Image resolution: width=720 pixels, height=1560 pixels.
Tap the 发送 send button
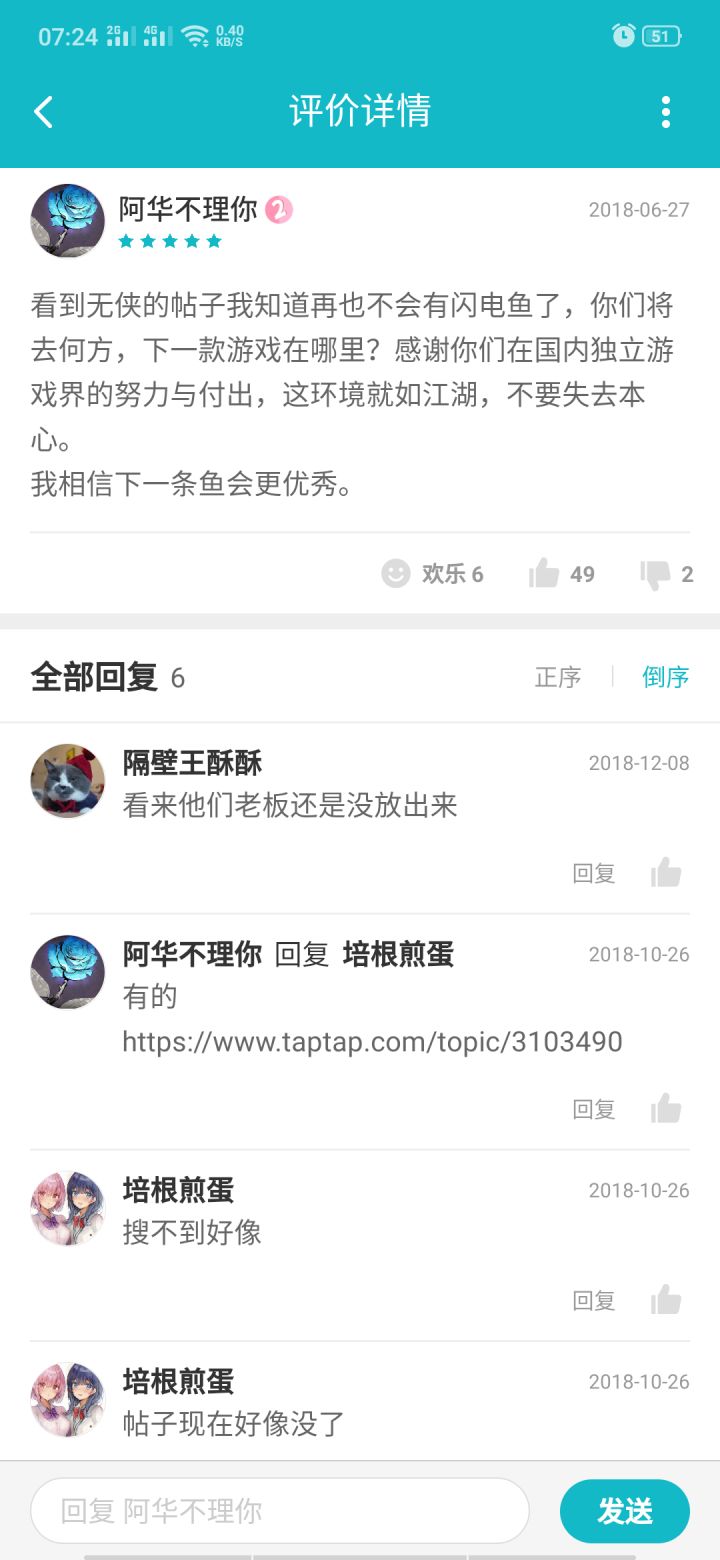coord(626,1511)
